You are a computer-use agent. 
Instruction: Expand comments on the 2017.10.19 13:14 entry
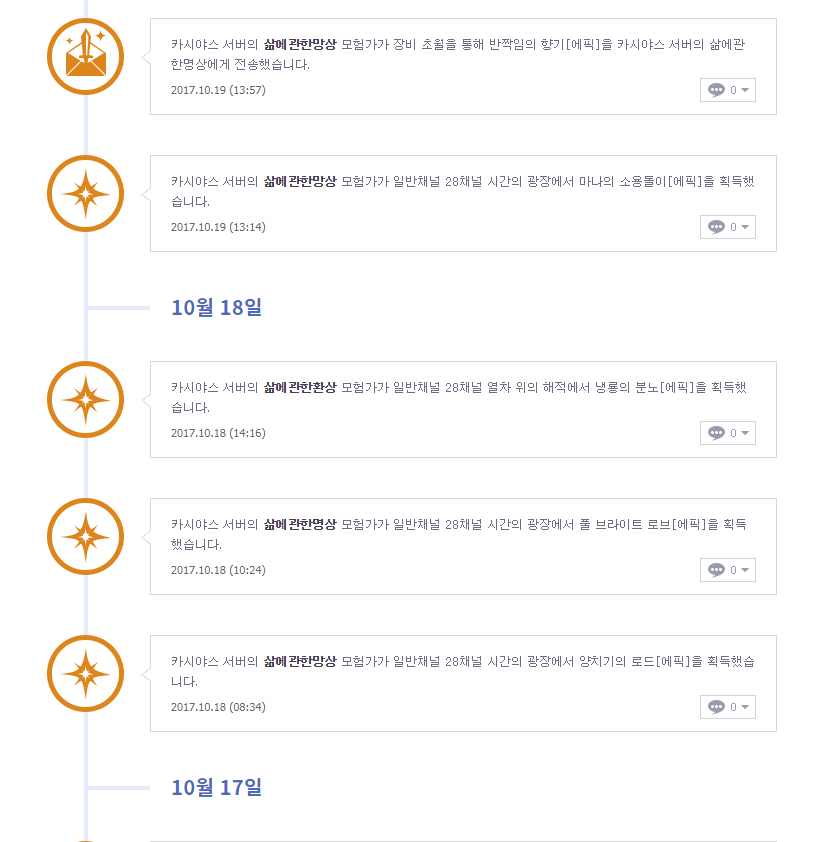pyautogui.click(x=727, y=227)
